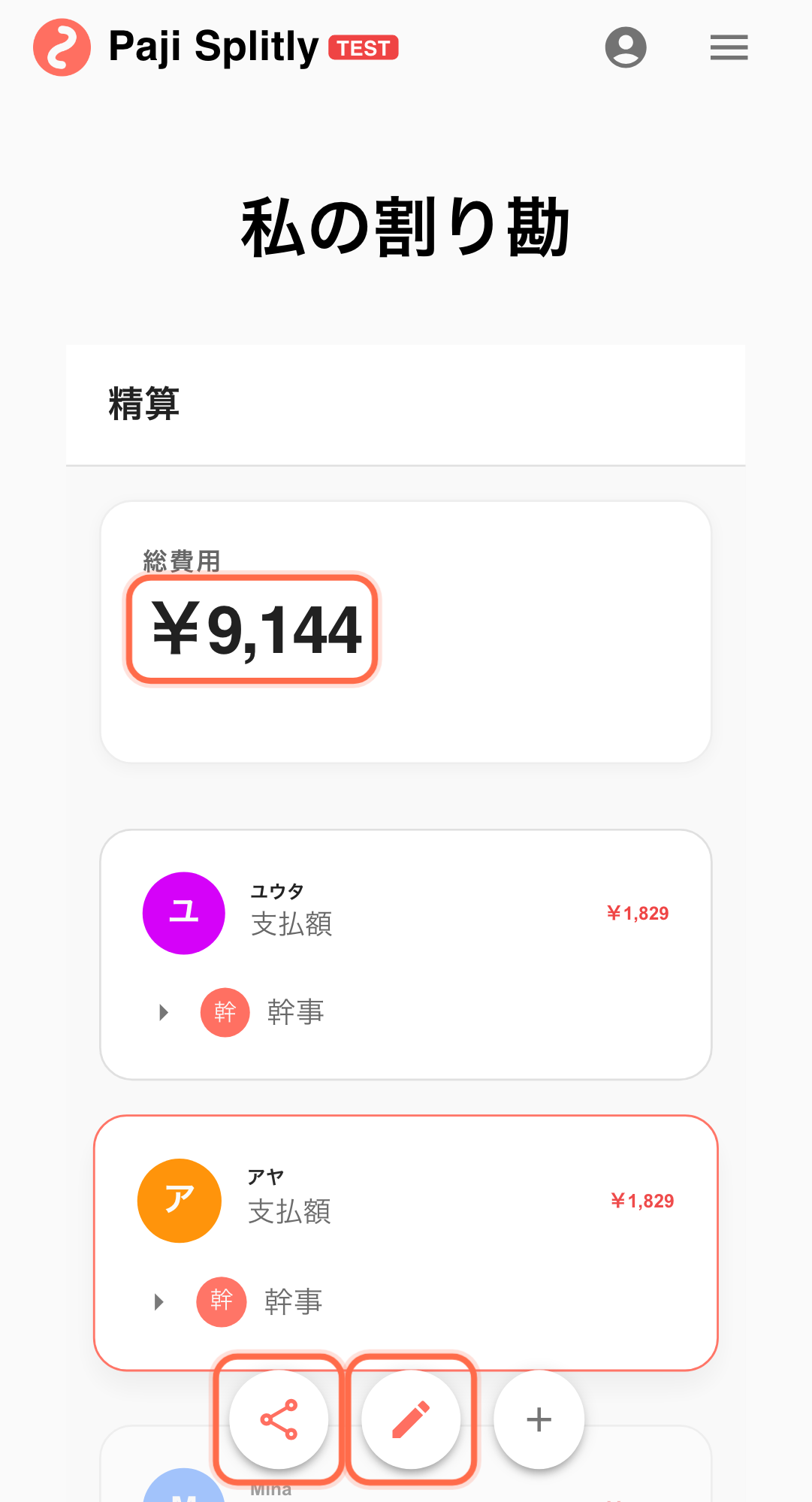Tap the Paji Splitly home logo
This screenshot has height=1502, width=812.
coord(62,47)
